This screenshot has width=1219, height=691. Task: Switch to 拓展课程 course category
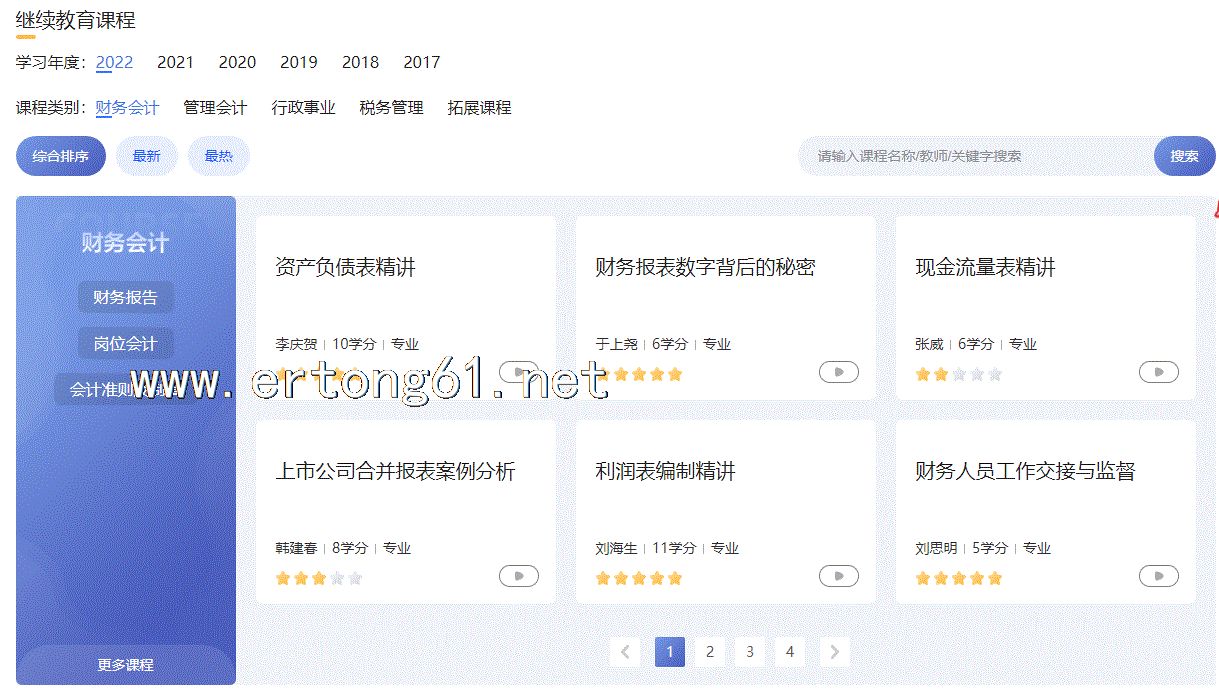479,108
